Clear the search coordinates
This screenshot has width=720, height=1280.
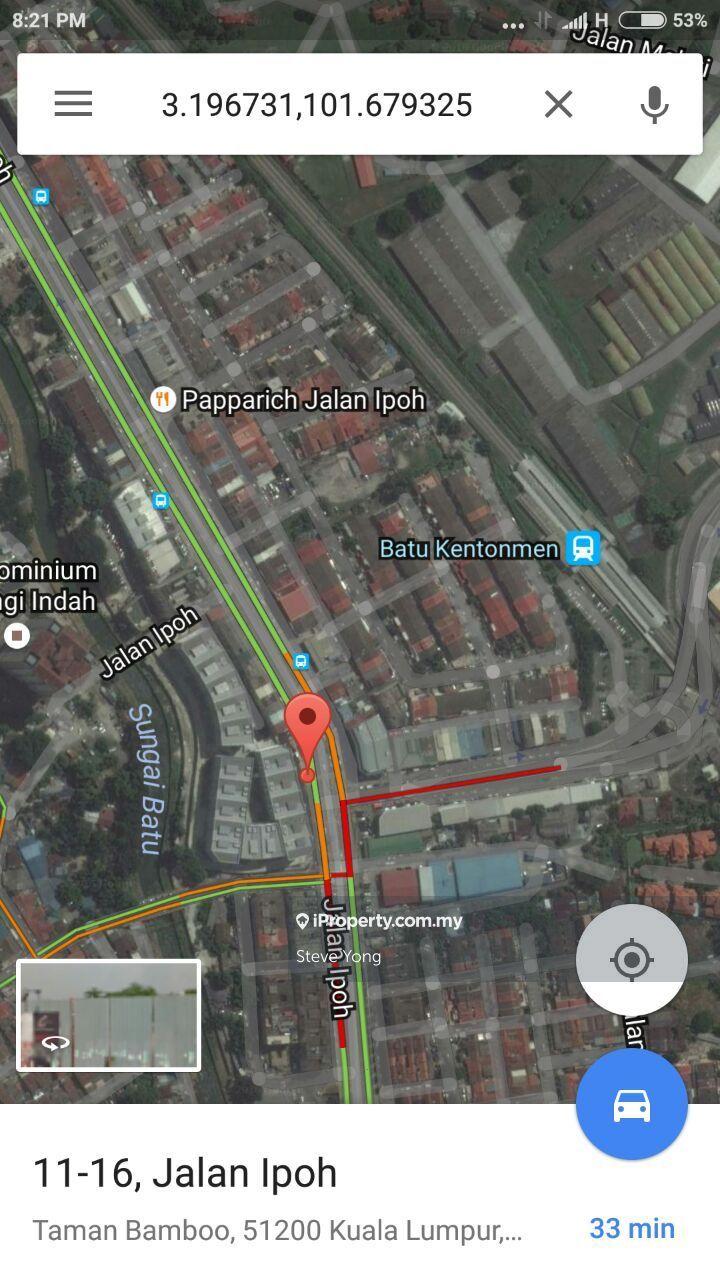point(558,104)
